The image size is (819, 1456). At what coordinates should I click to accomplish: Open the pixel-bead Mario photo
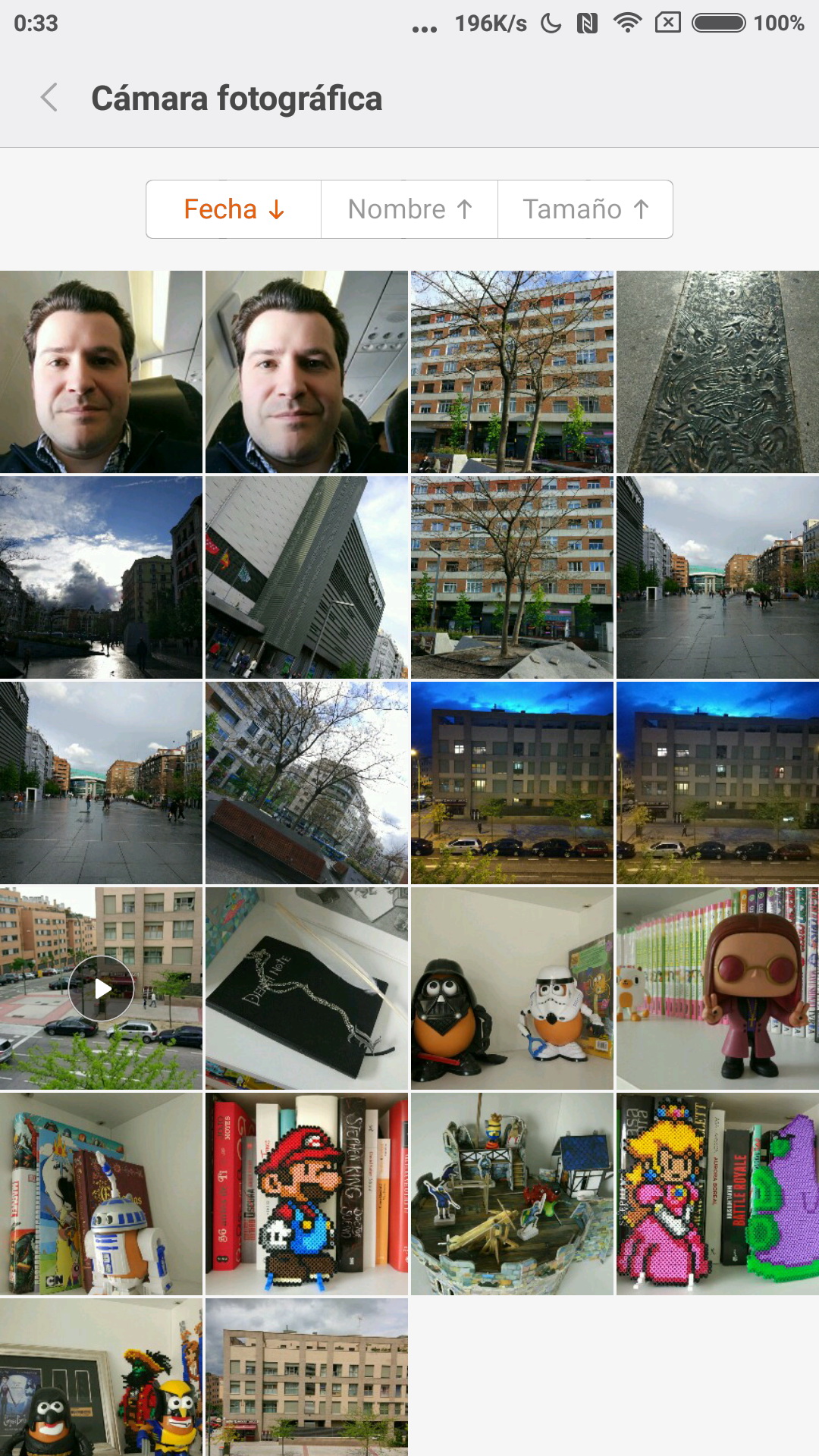pyautogui.click(x=306, y=1194)
